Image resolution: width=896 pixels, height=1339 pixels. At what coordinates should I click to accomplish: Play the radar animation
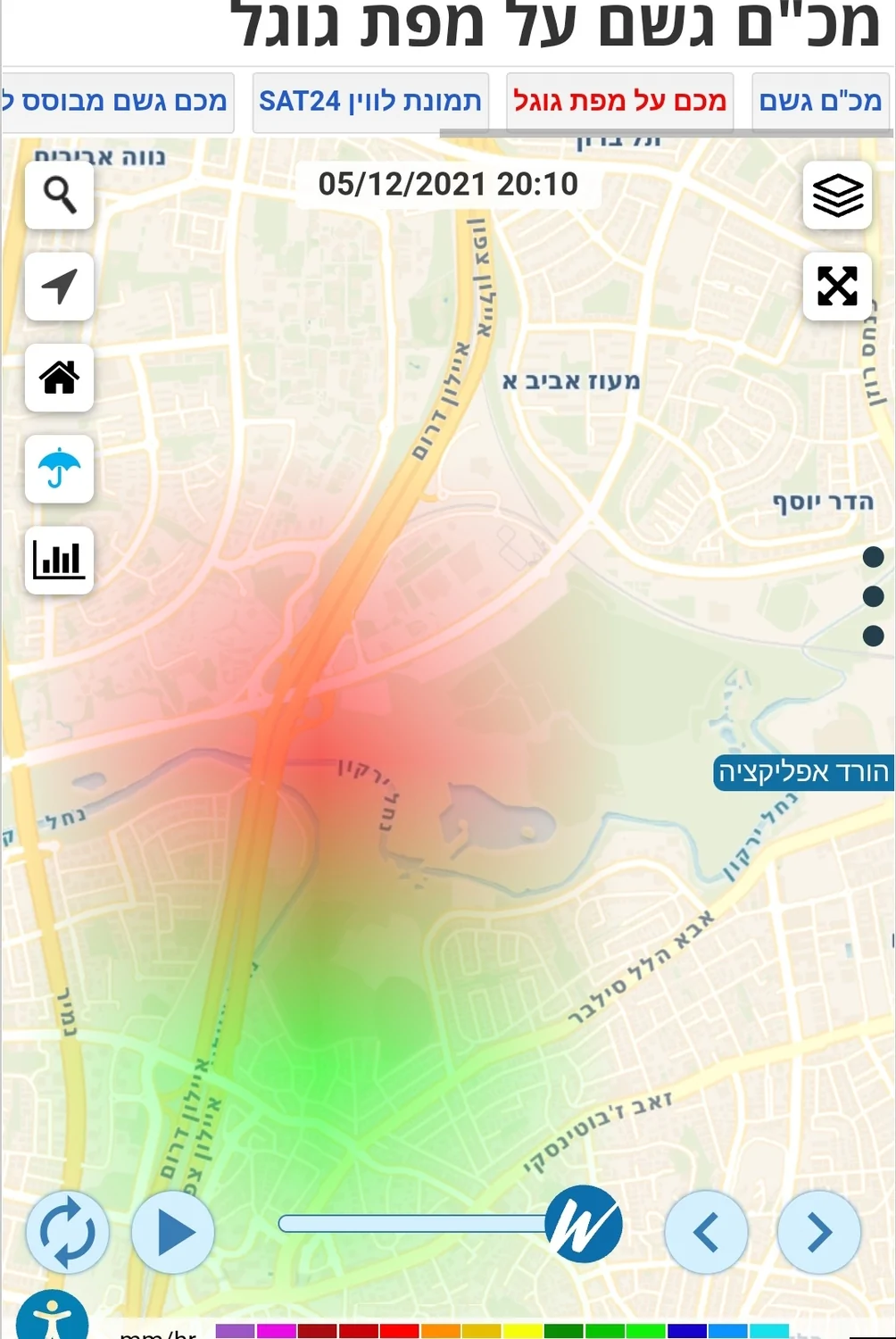[173, 1233]
